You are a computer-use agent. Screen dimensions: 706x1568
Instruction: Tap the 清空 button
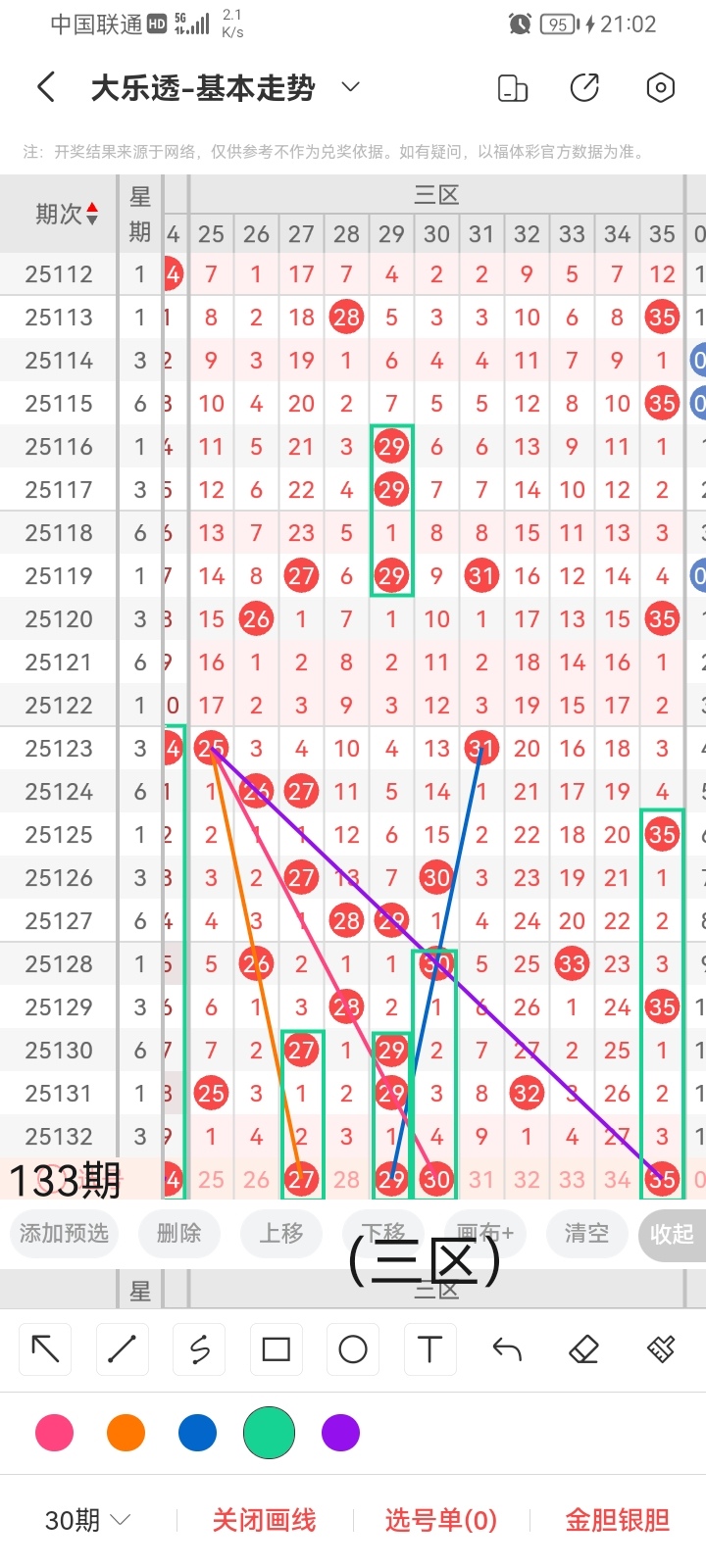pos(586,1233)
